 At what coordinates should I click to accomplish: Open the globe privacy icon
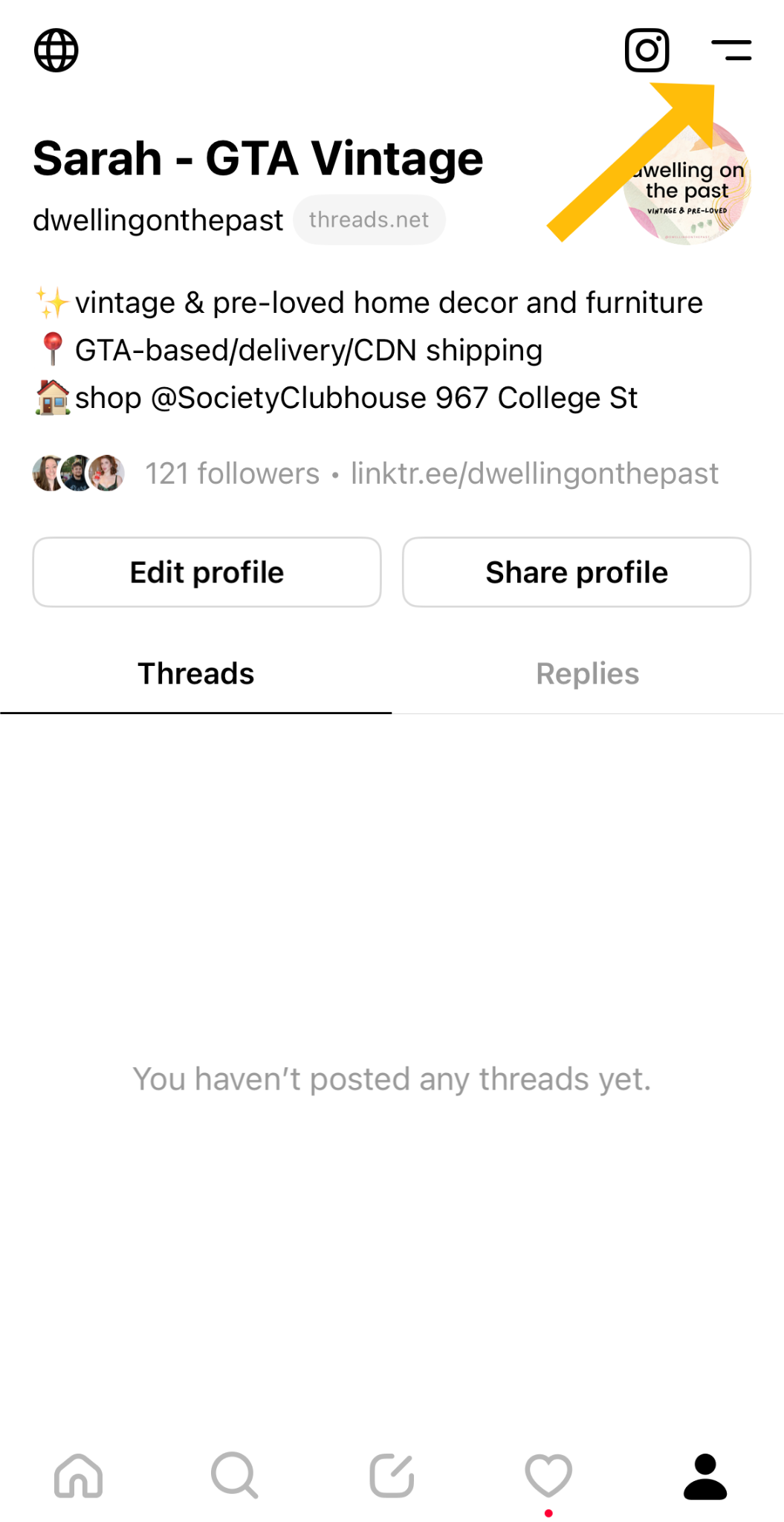tap(56, 51)
